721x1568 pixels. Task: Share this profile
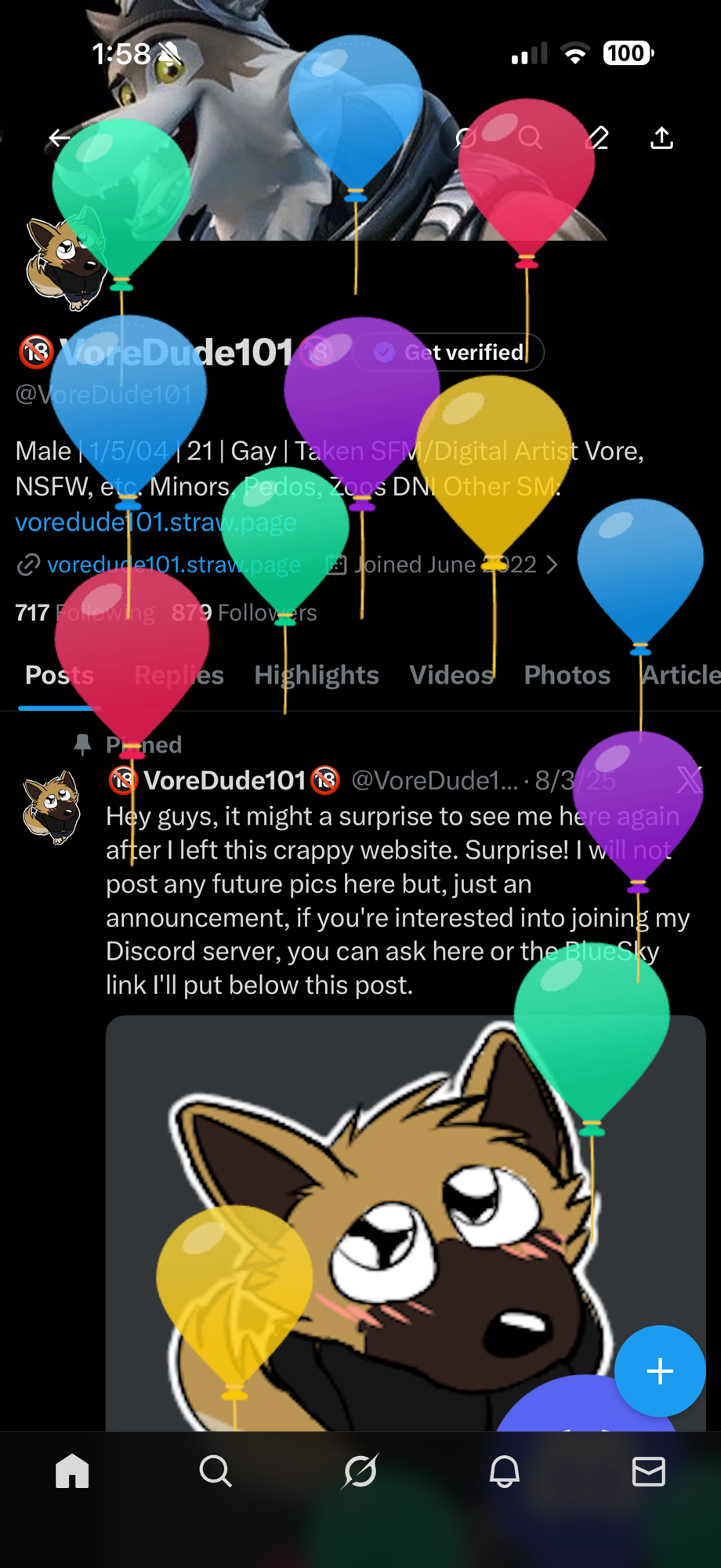click(661, 139)
